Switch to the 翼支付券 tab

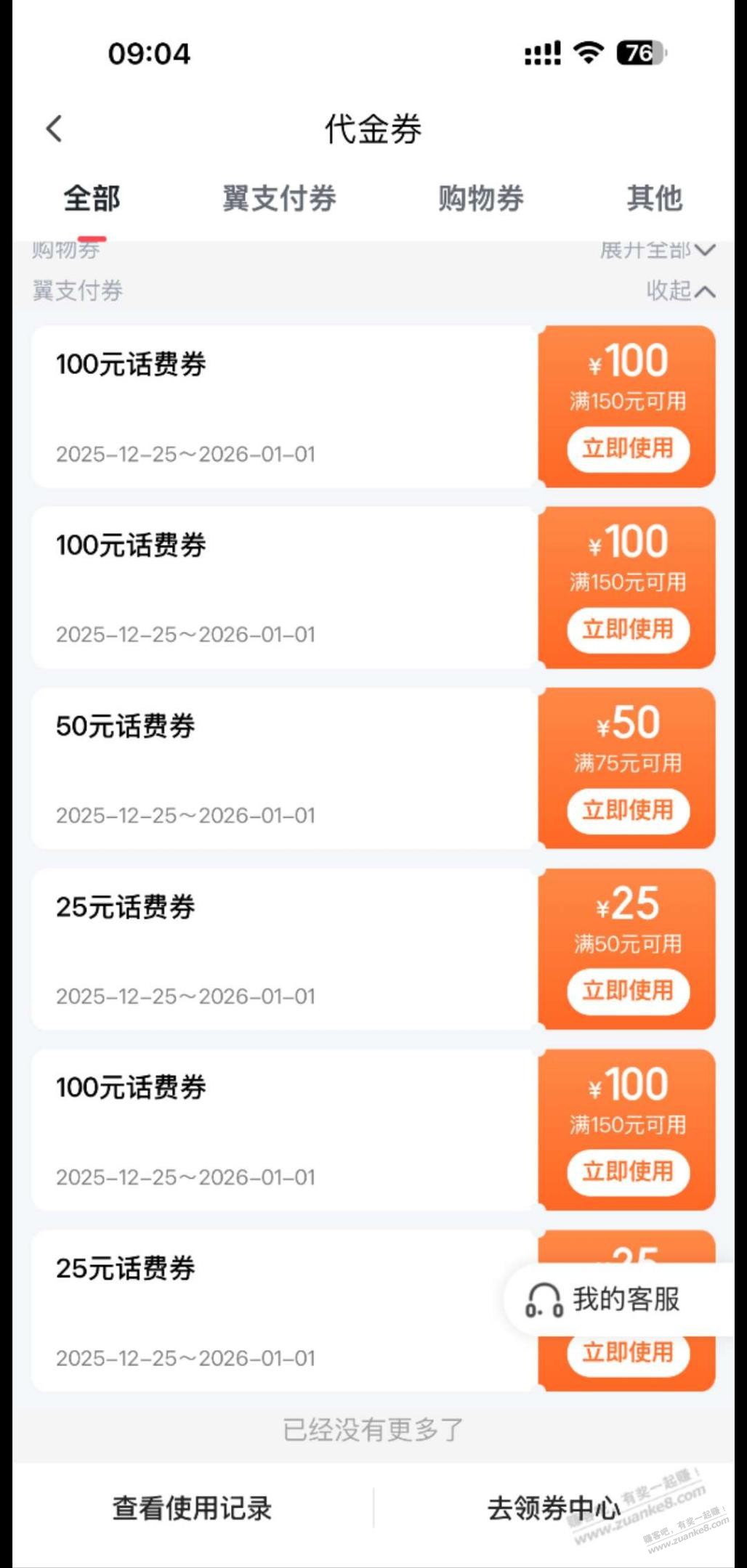point(279,198)
